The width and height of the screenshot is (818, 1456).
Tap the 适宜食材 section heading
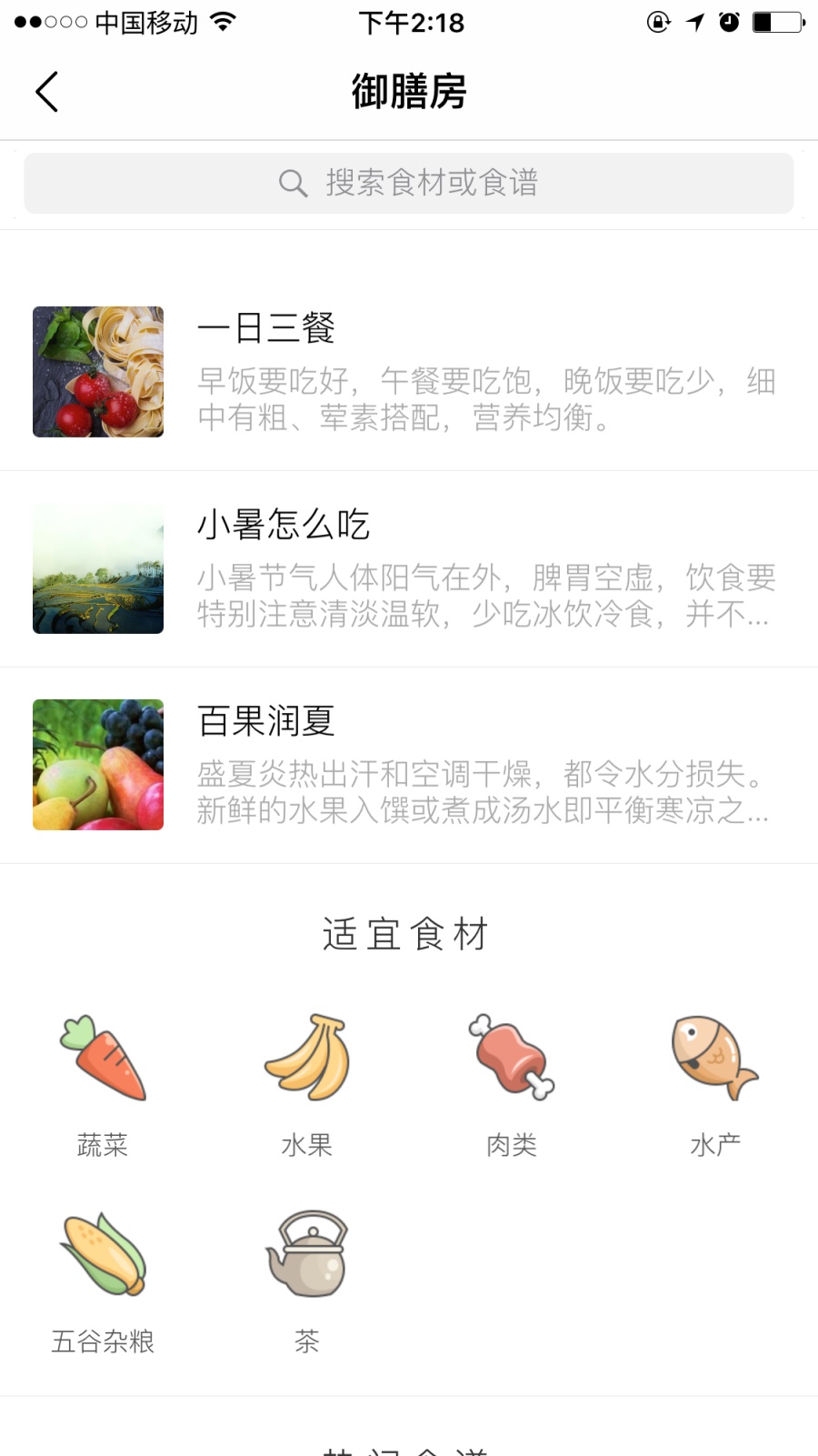(x=405, y=933)
